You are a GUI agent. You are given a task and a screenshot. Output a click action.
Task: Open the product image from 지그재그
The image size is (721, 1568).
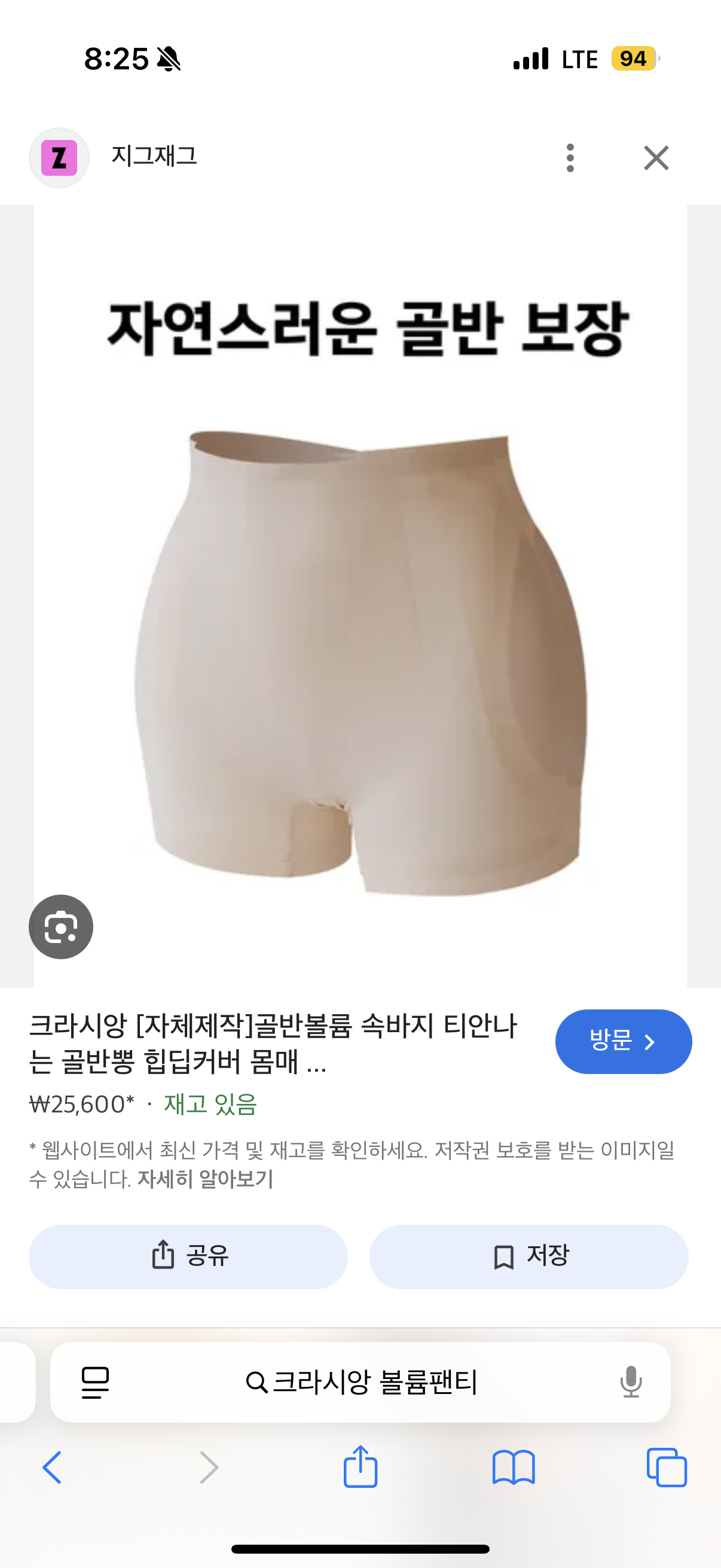coord(360,597)
